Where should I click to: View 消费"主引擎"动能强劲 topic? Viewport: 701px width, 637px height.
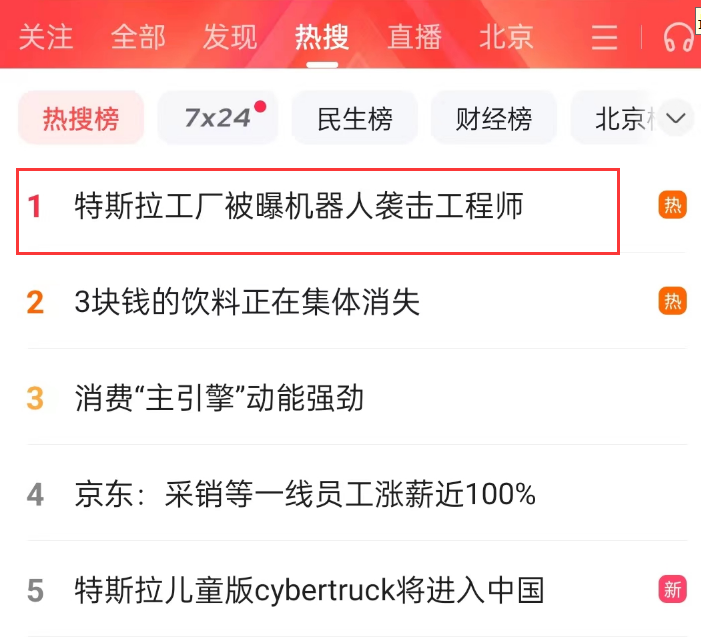click(x=220, y=398)
